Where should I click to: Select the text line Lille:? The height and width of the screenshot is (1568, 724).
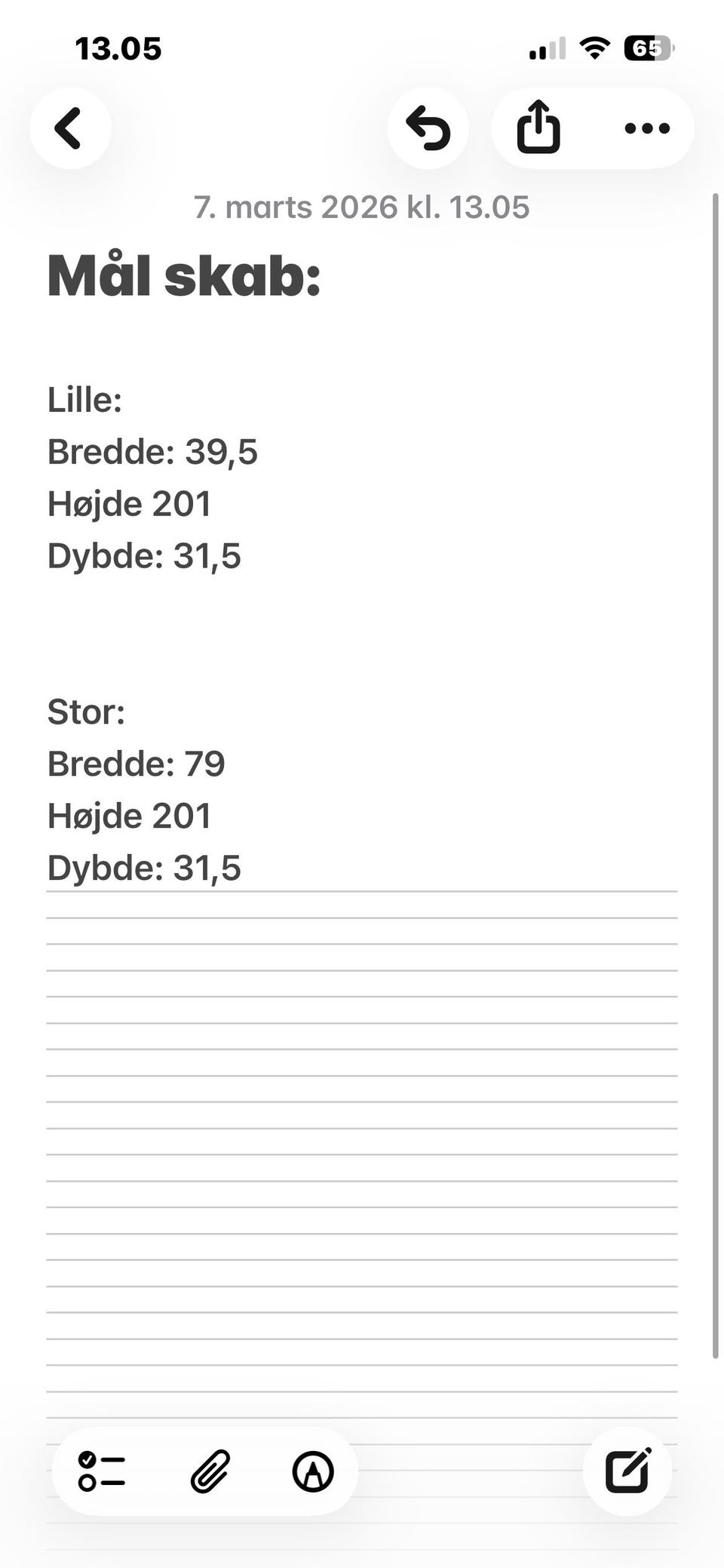[85, 400]
